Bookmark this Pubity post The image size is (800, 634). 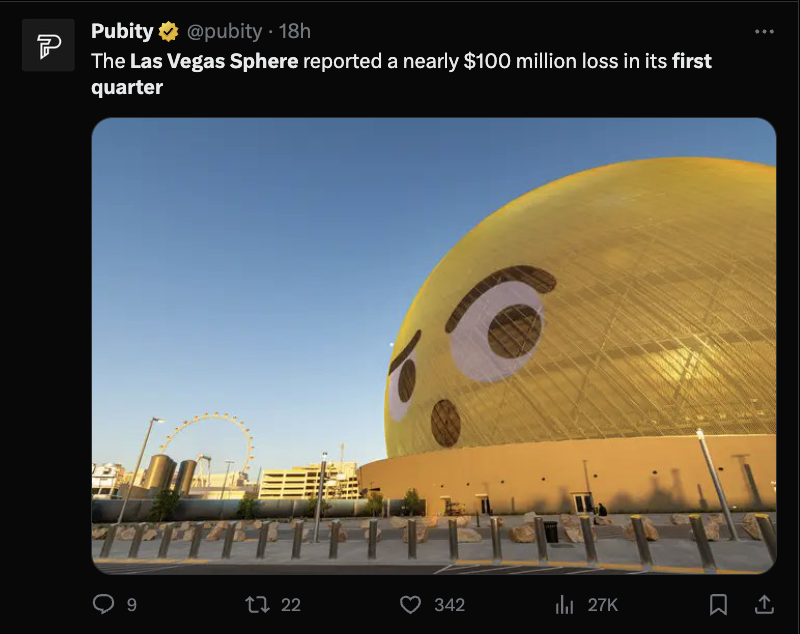pyautogui.click(x=718, y=604)
